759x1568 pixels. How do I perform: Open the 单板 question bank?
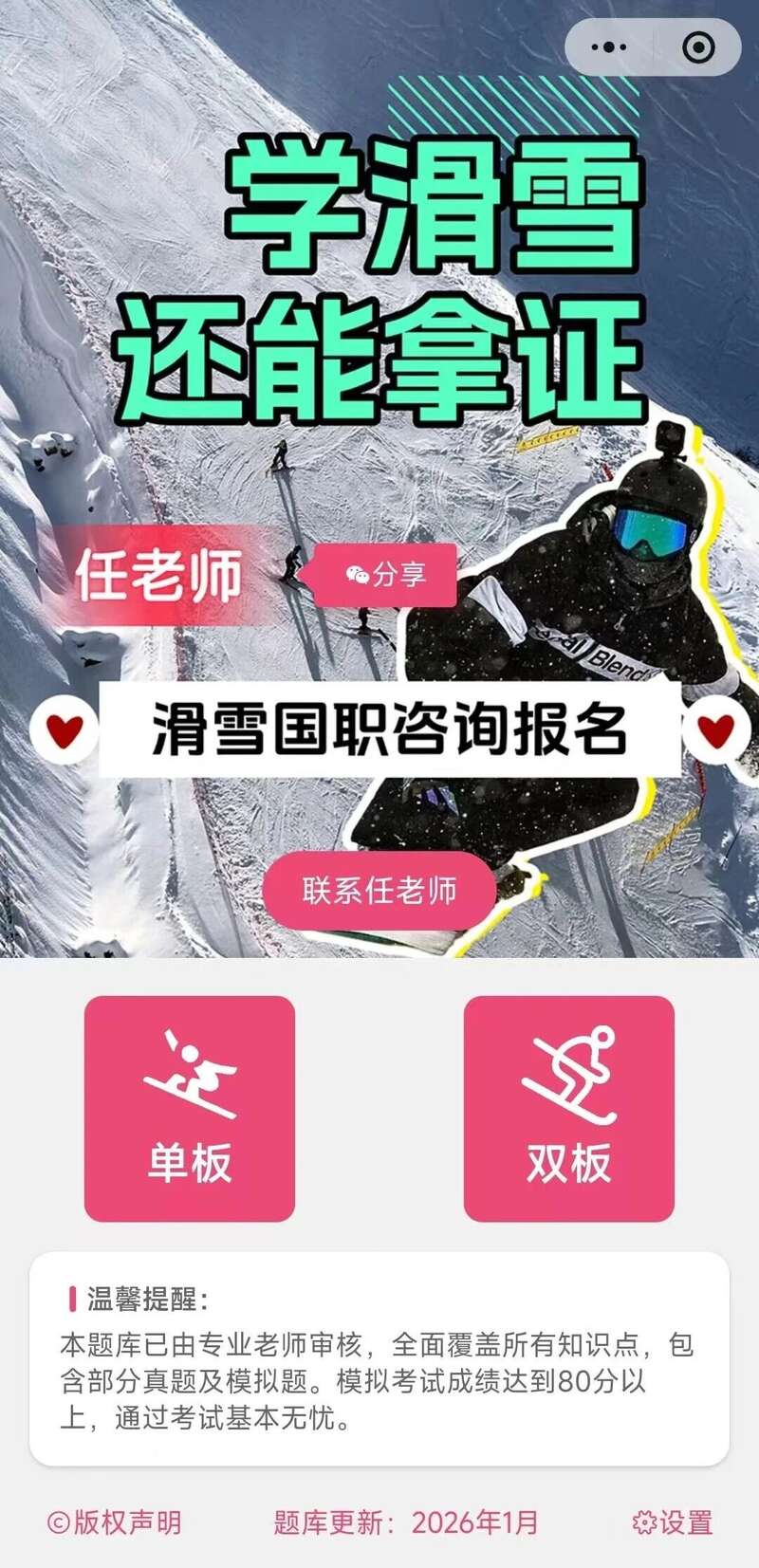pos(190,1108)
